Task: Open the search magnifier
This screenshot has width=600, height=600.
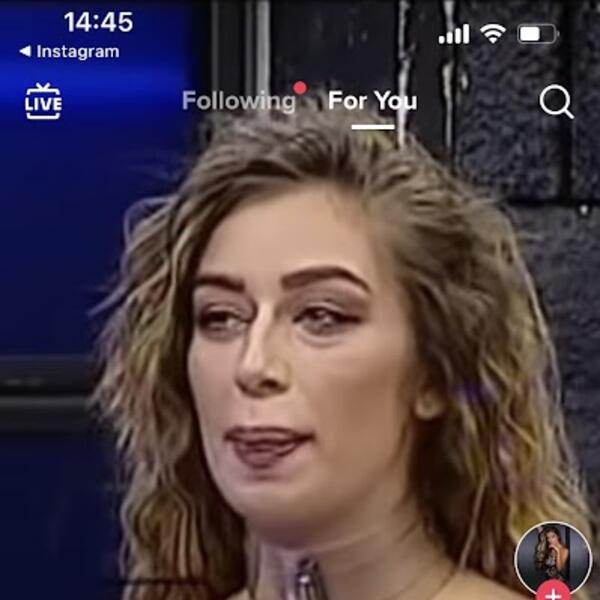Action: point(556,101)
